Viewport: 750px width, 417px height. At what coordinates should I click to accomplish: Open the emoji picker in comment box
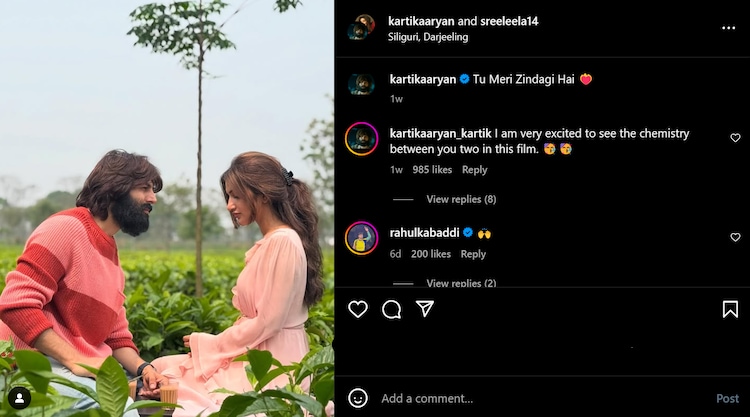point(358,398)
